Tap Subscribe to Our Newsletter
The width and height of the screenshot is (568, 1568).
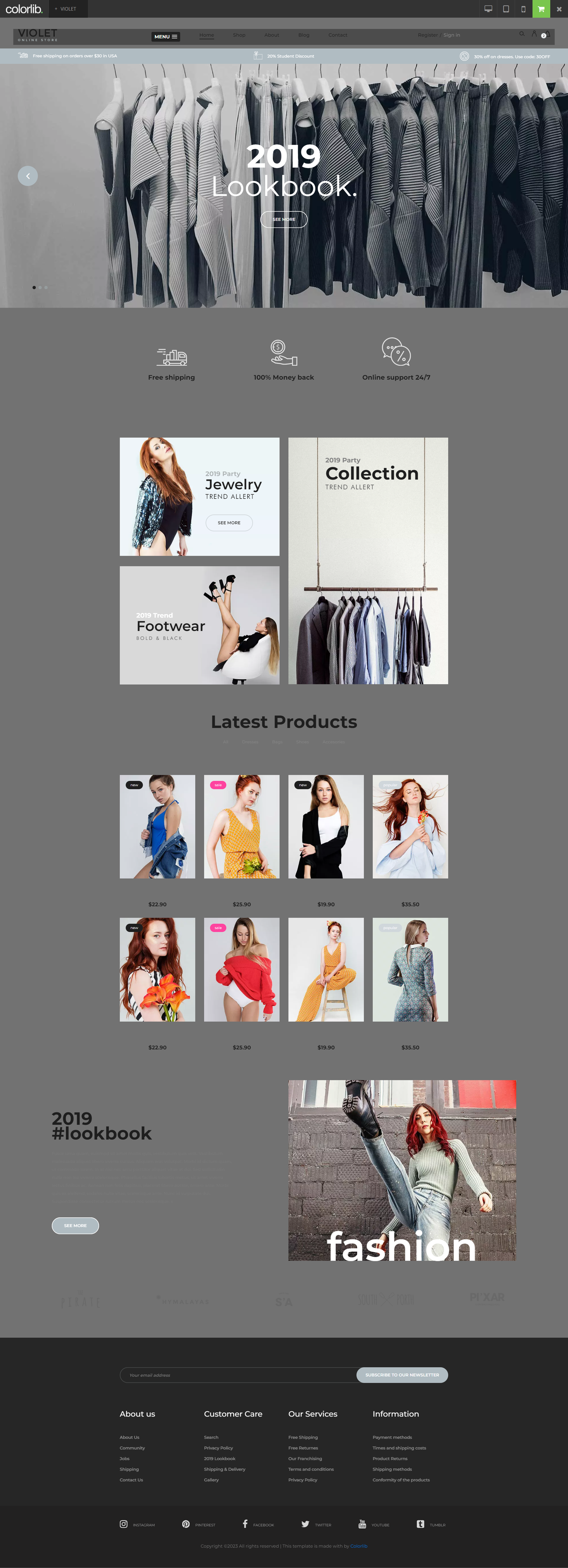point(402,1375)
